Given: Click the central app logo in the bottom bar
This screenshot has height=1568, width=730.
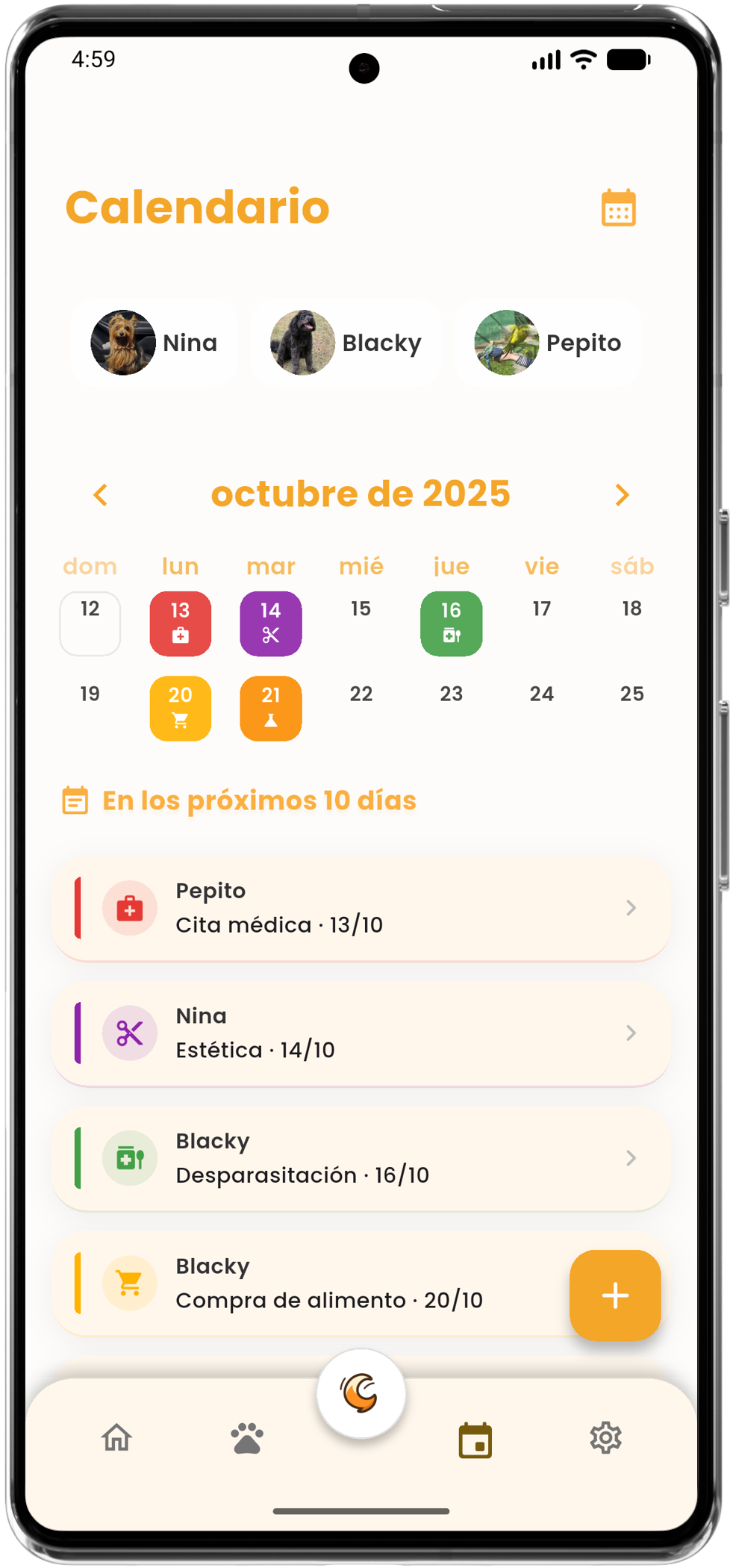Looking at the screenshot, I should tap(361, 1393).
